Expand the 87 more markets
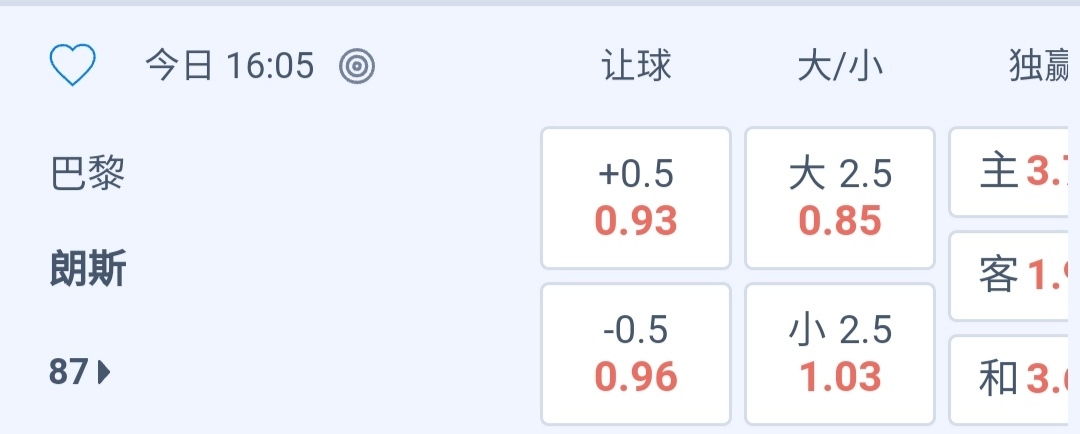Image resolution: width=1080 pixels, height=434 pixels. (80, 373)
